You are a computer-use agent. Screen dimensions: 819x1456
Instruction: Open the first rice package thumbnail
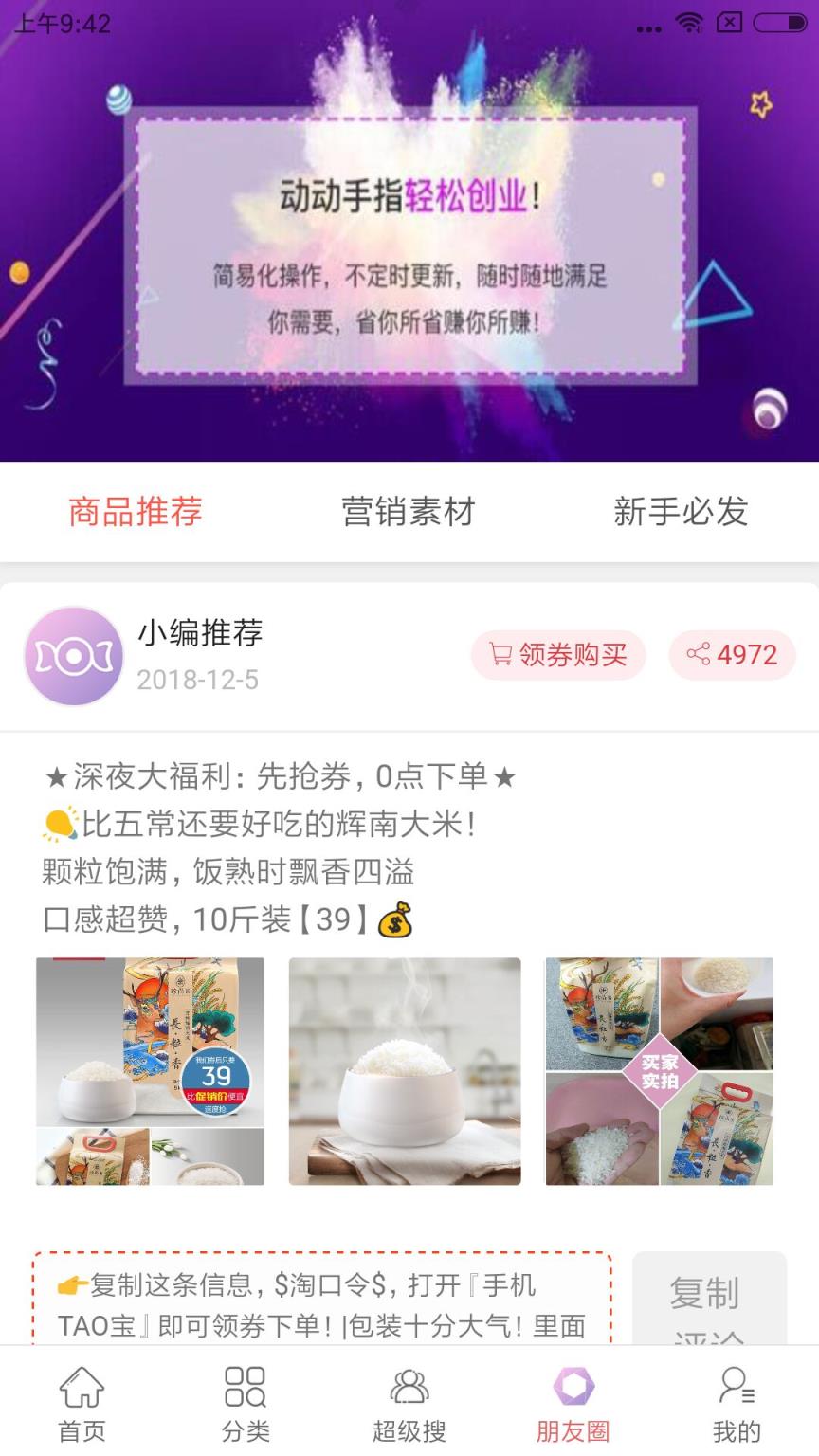pos(151,1069)
